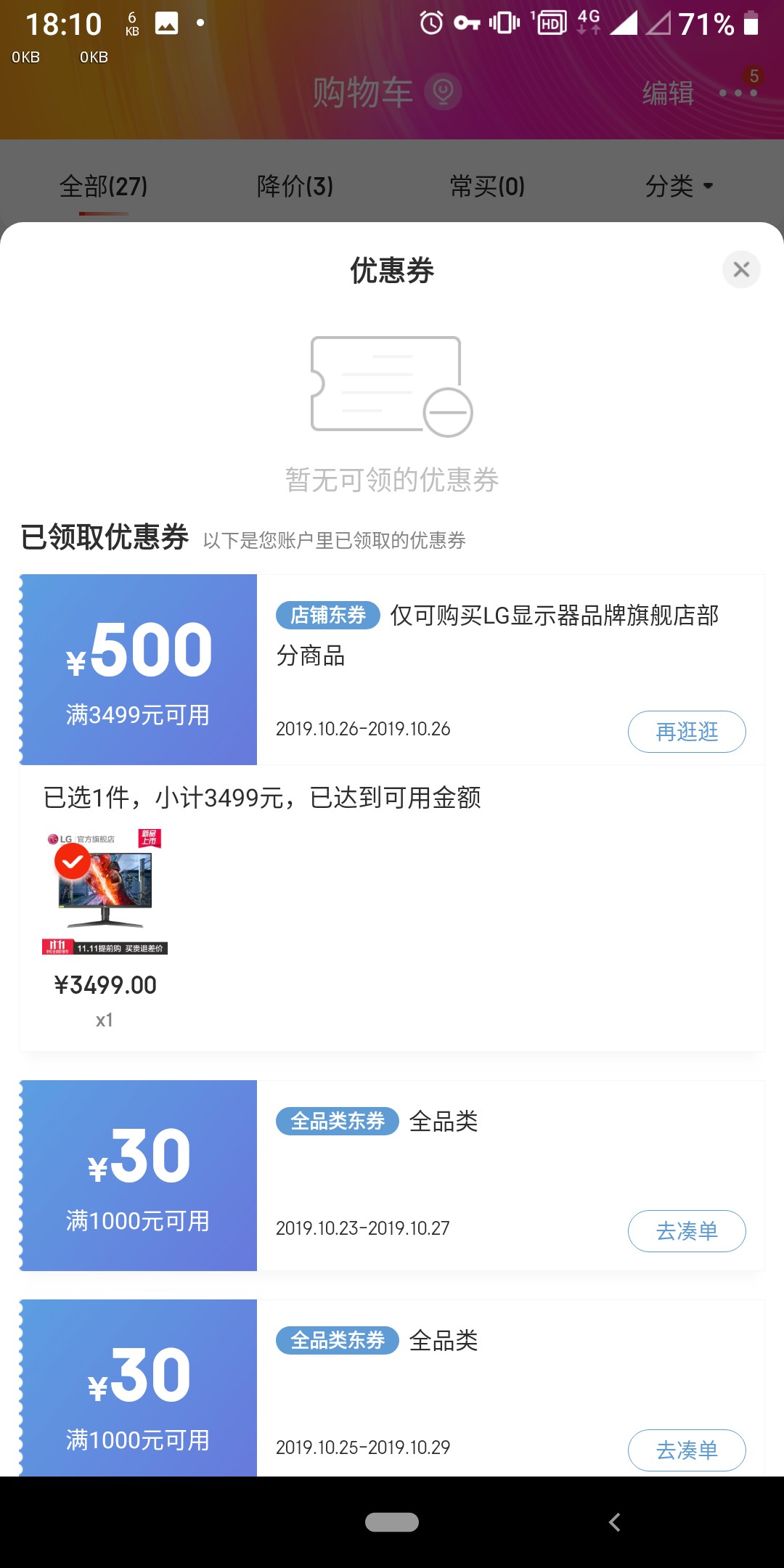Tap 去凑单 on the coupon valid 2019.10.25-2019.10.29
This screenshot has width=784, height=1568.
pos(686,1450)
